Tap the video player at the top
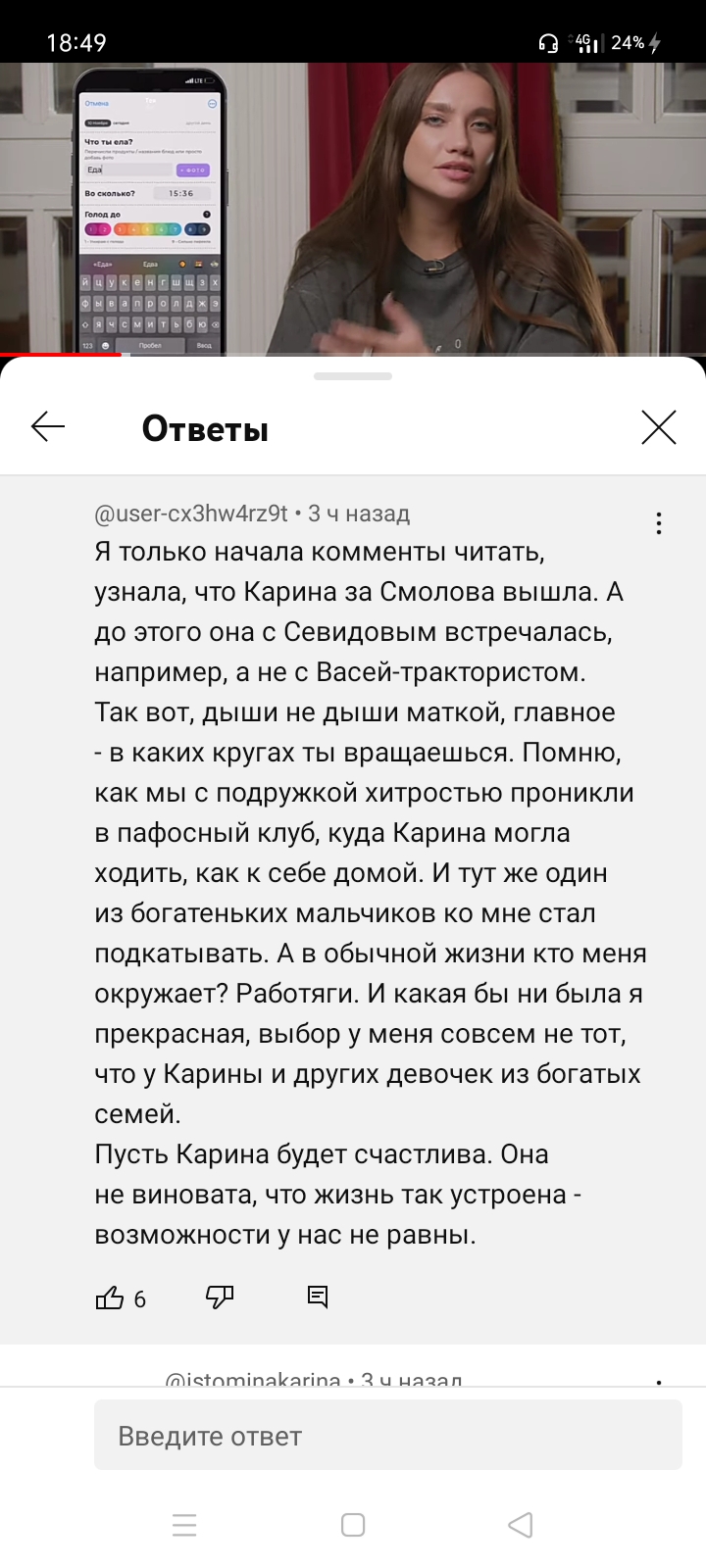This screenshot has width=706, height=1568. click(x=353, y=208)
